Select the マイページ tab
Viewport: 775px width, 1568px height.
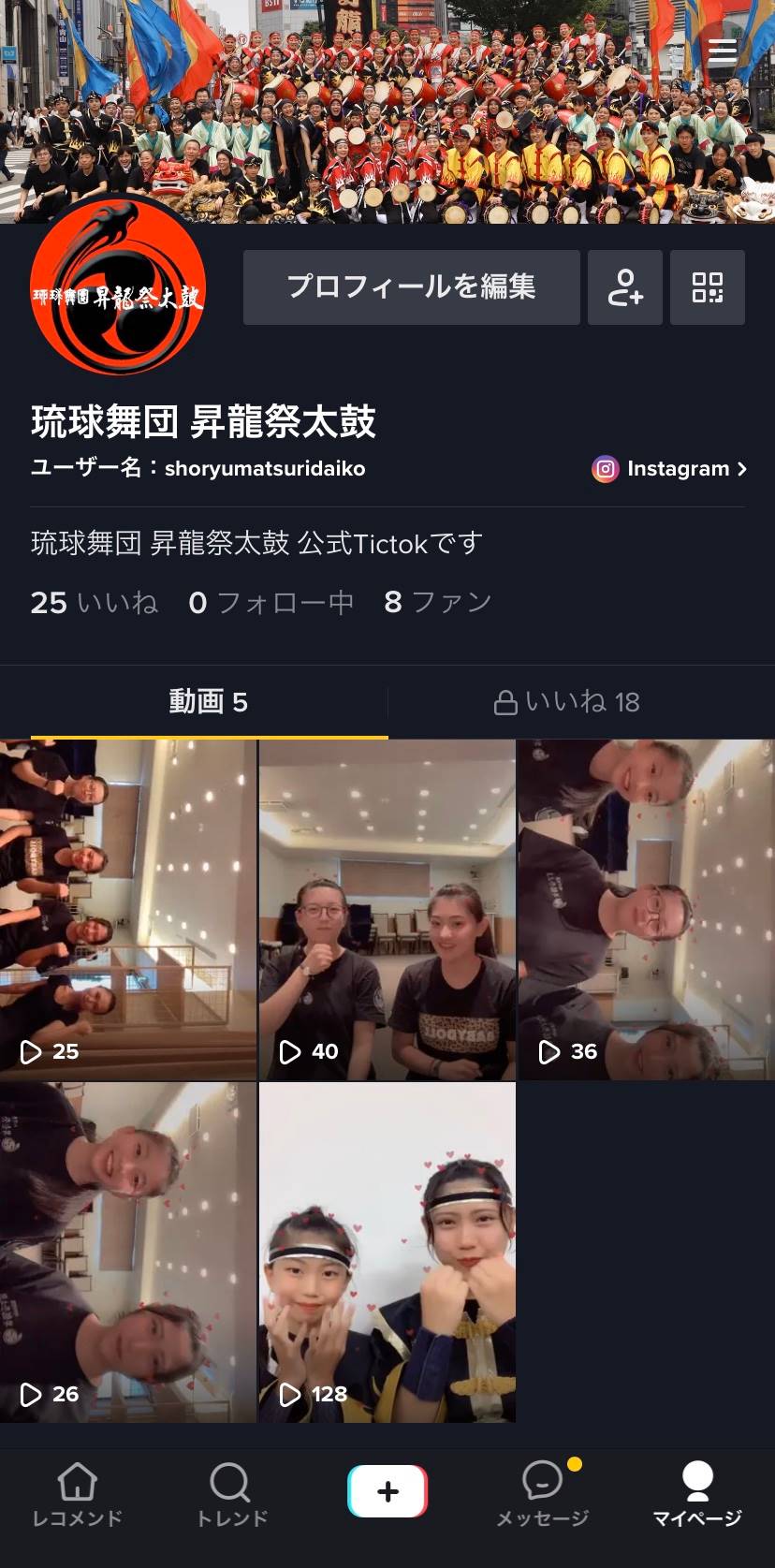tap(697, 1495)
